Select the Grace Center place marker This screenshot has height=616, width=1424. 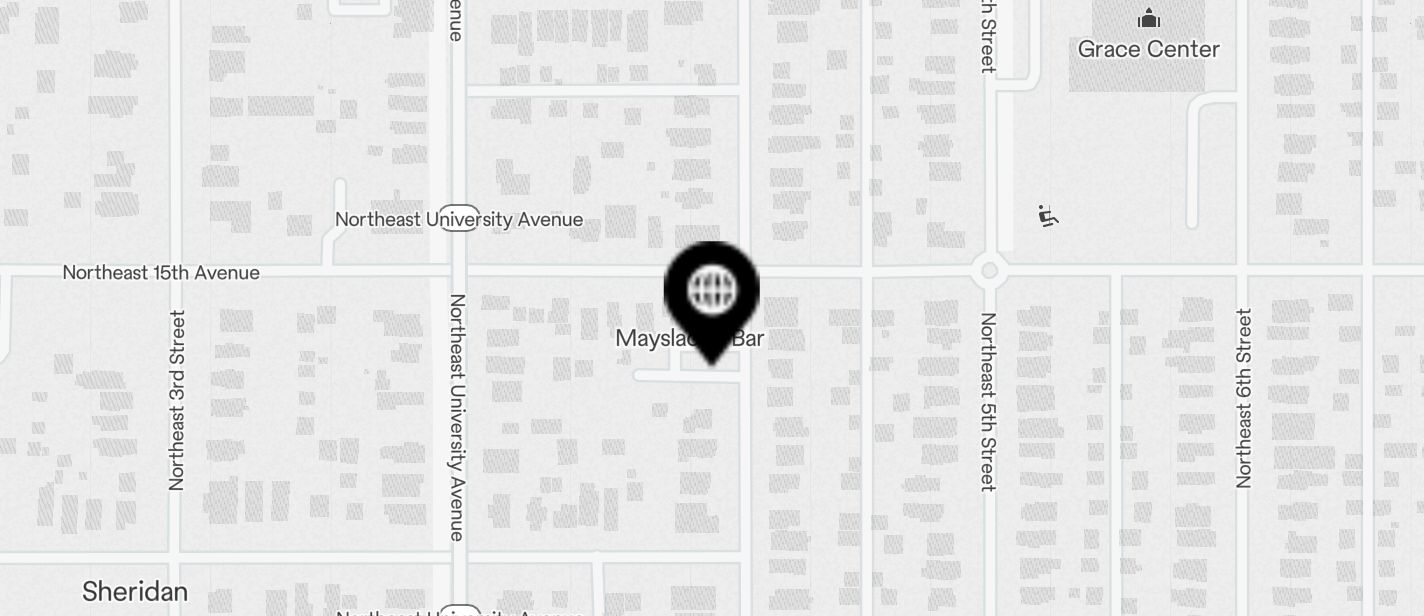[x=1148, y=19]
